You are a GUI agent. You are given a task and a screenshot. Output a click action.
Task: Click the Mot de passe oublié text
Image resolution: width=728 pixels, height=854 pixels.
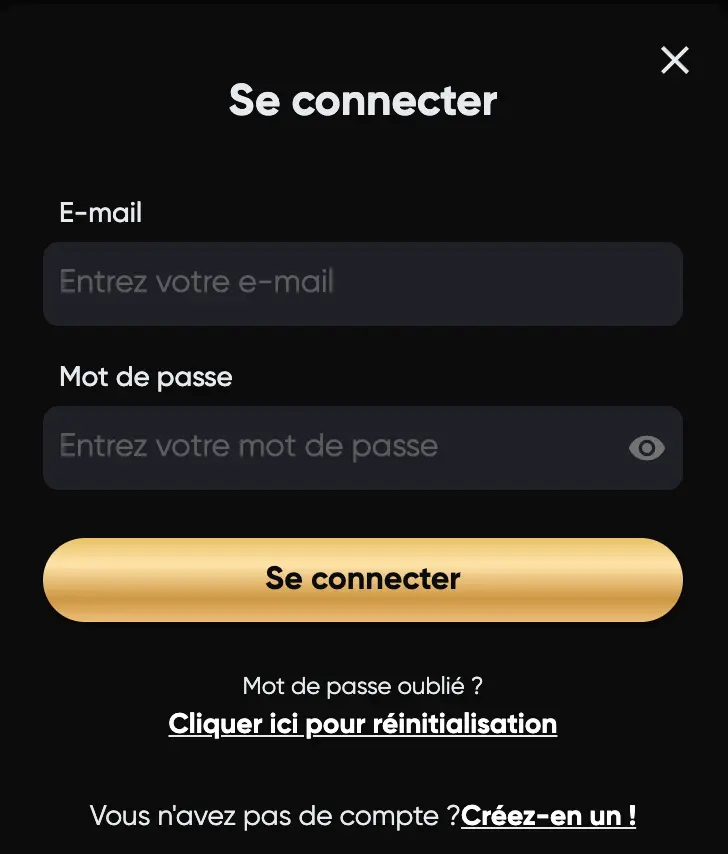pos(362,686)
